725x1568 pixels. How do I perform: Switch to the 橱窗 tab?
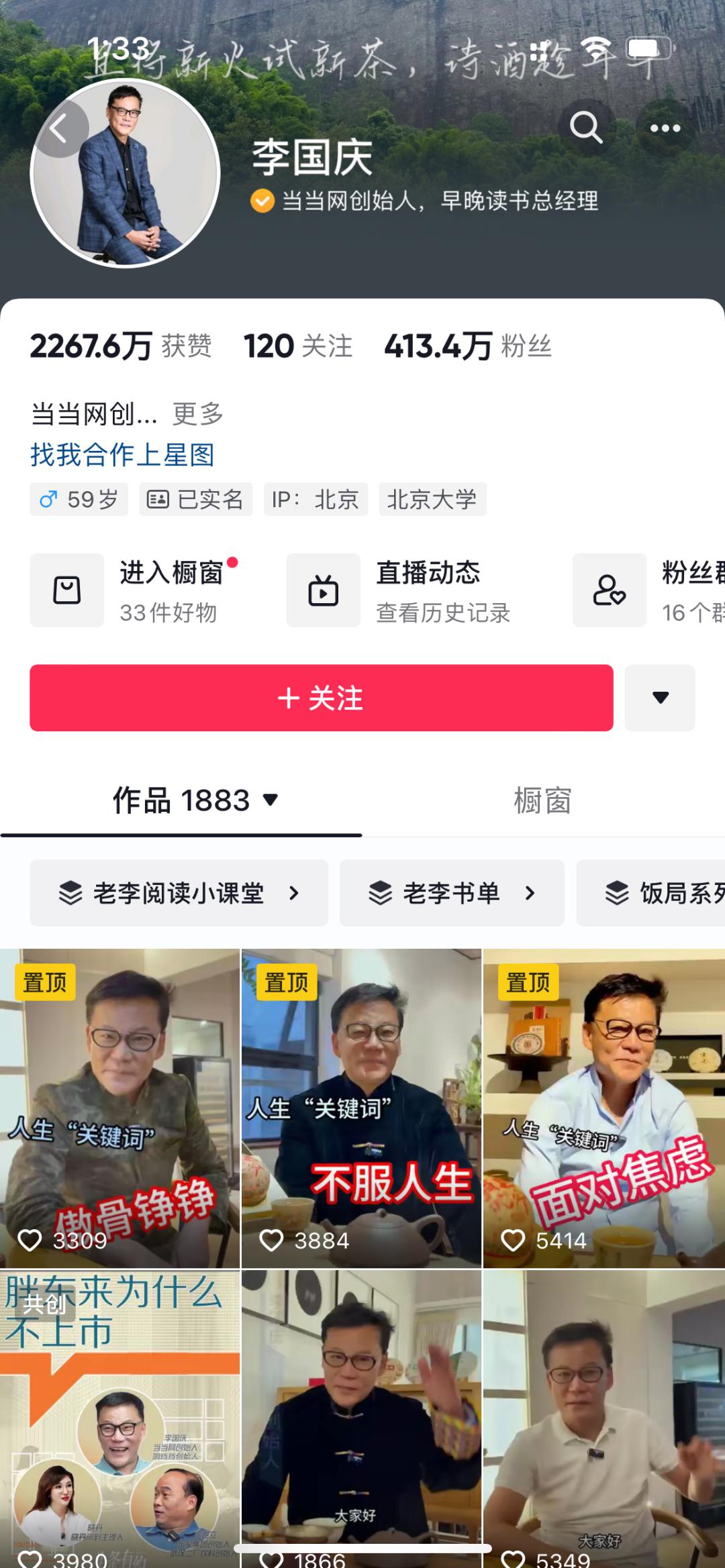pos(541,801)
